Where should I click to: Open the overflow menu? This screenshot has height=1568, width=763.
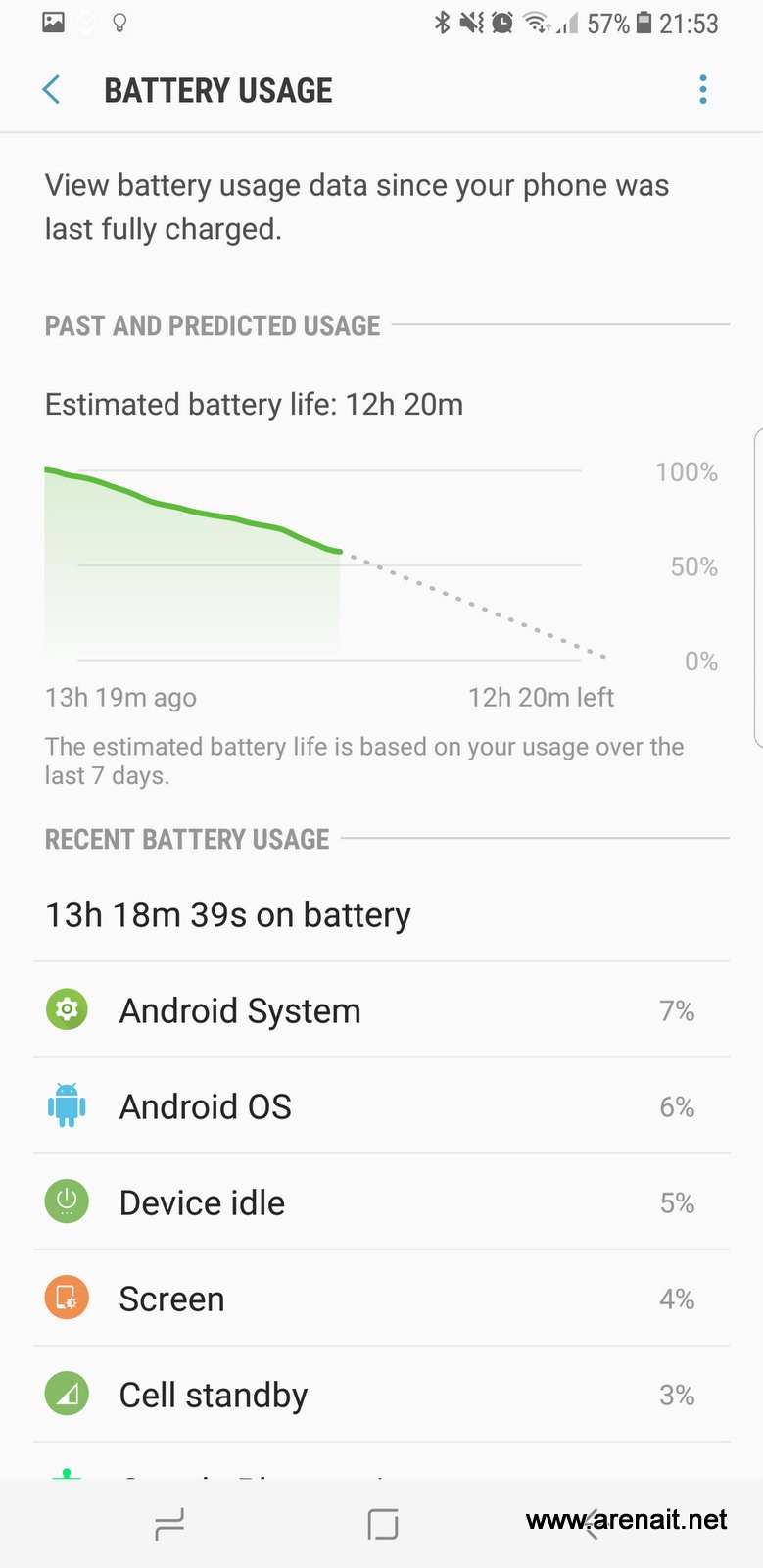(x=702, y=90)
